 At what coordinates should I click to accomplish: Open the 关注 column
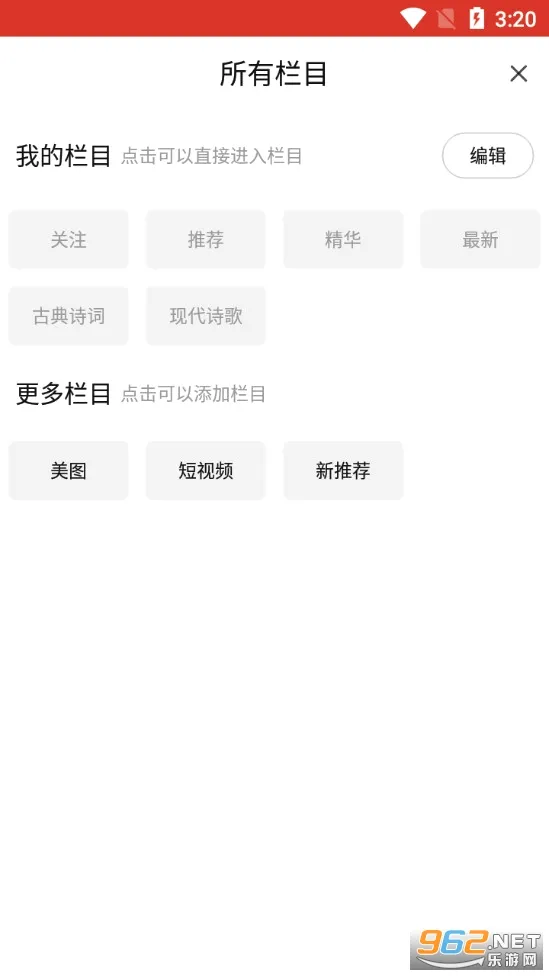point(68,240)
